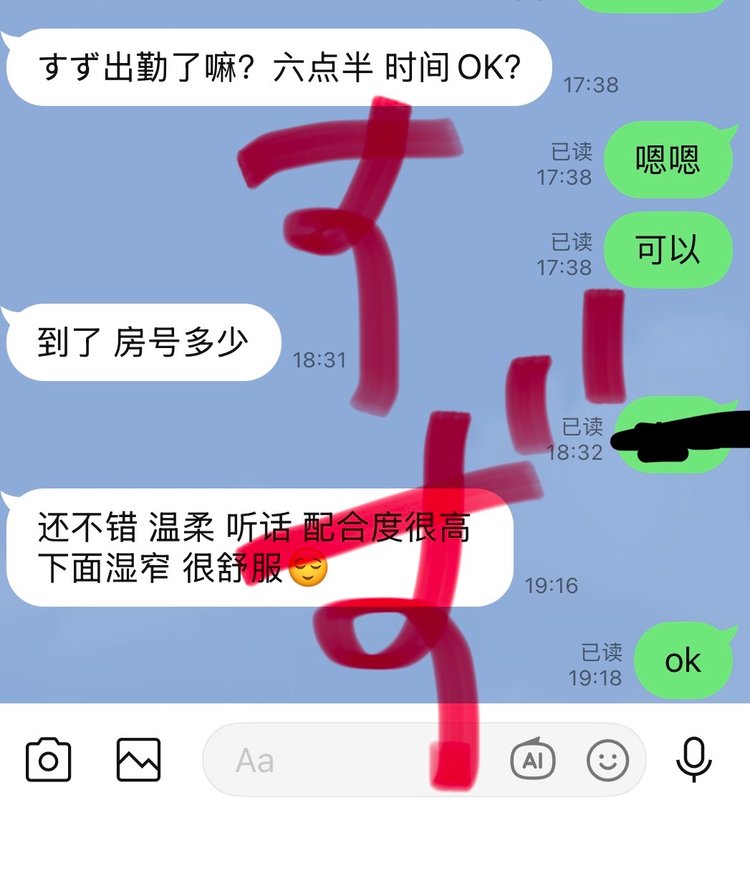The image size is (750, 886).
Task: Open the camera to take a photo
Action: click(x=48, y=760)
